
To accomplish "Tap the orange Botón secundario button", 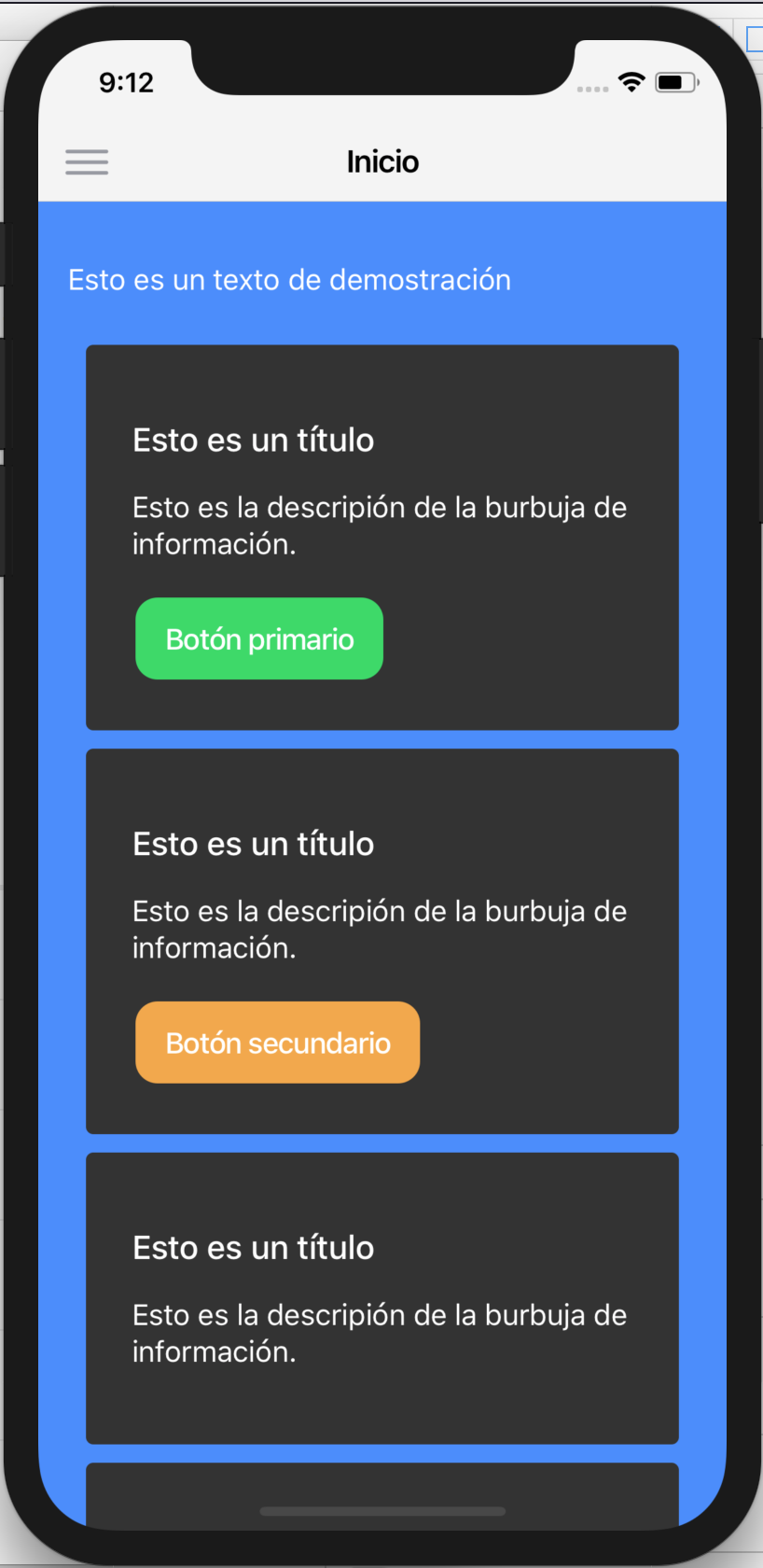I will pyautogui.click(x=278, y=1043).
